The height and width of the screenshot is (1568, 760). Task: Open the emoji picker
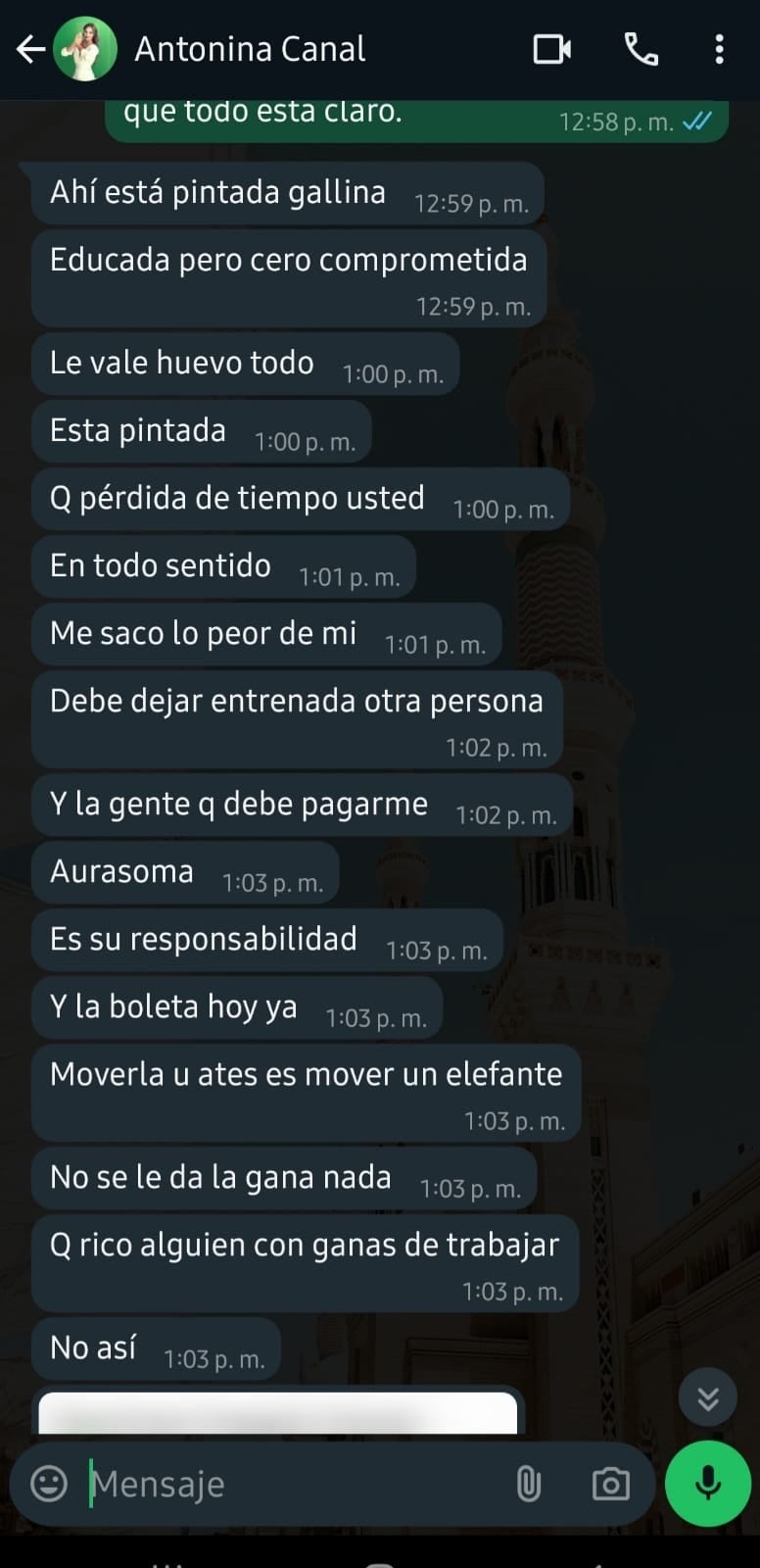(x=49, y=1484)
